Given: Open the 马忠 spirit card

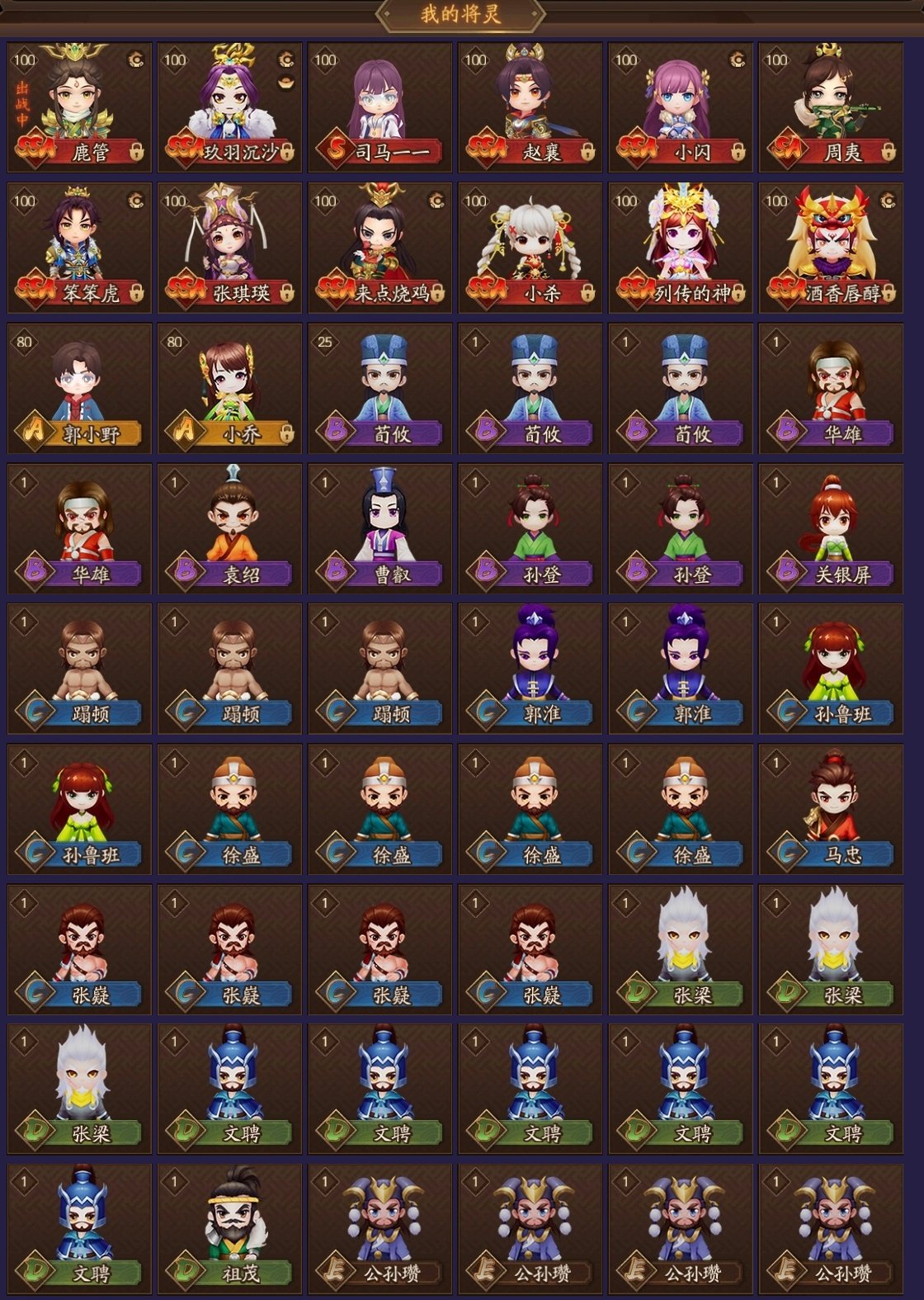Looking at the screenshot, I should (x=831, y=809).
